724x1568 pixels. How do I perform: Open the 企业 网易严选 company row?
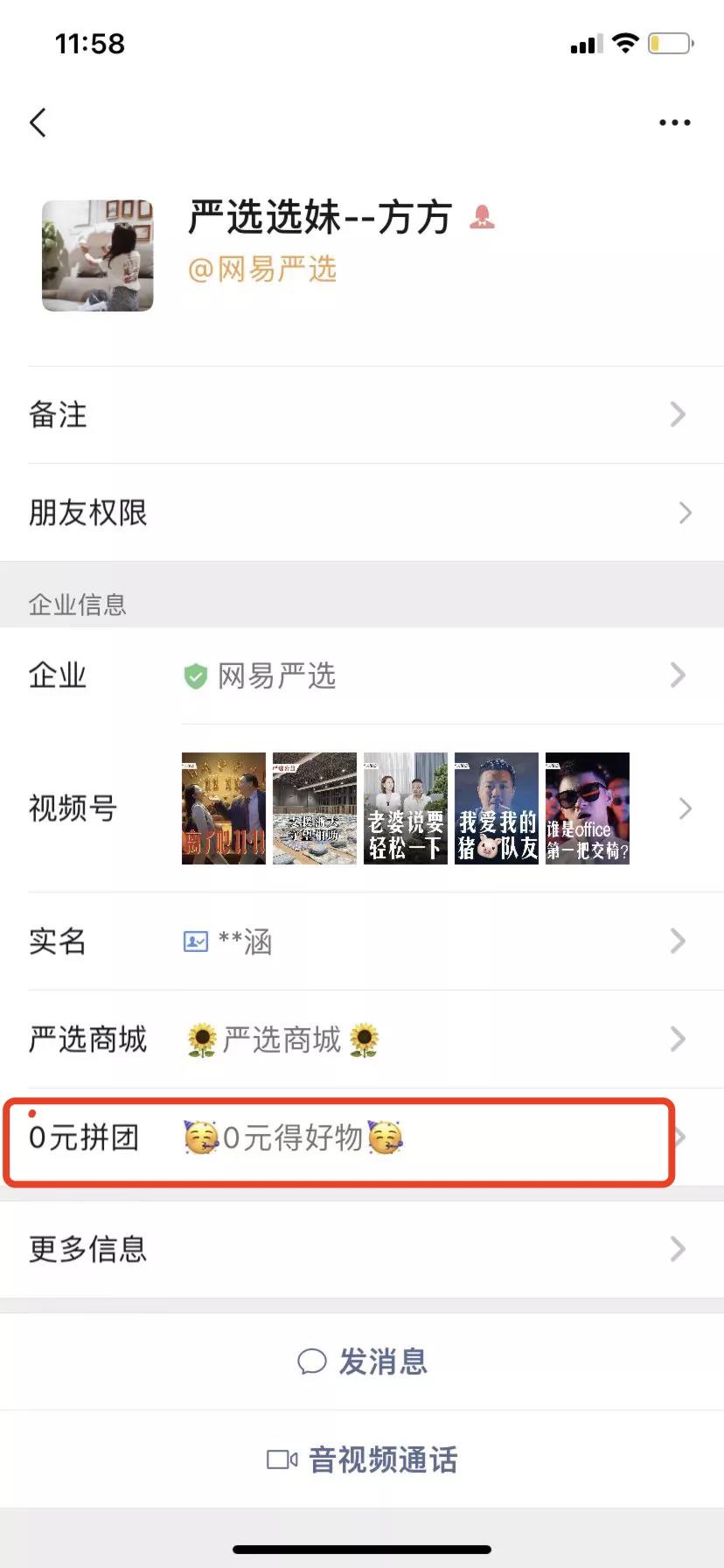tap(362, 675)
